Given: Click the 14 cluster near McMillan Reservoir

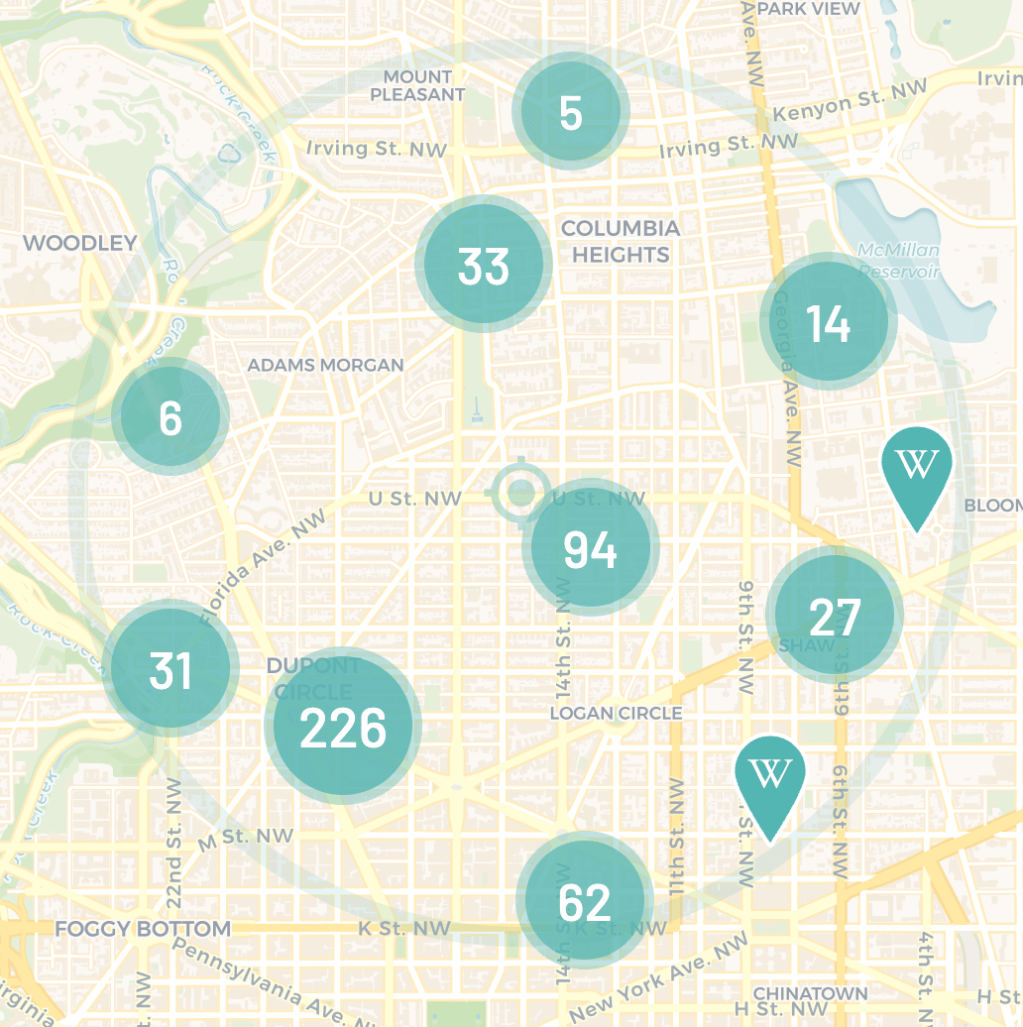Looking at the screenshot, I should (826, 320).
